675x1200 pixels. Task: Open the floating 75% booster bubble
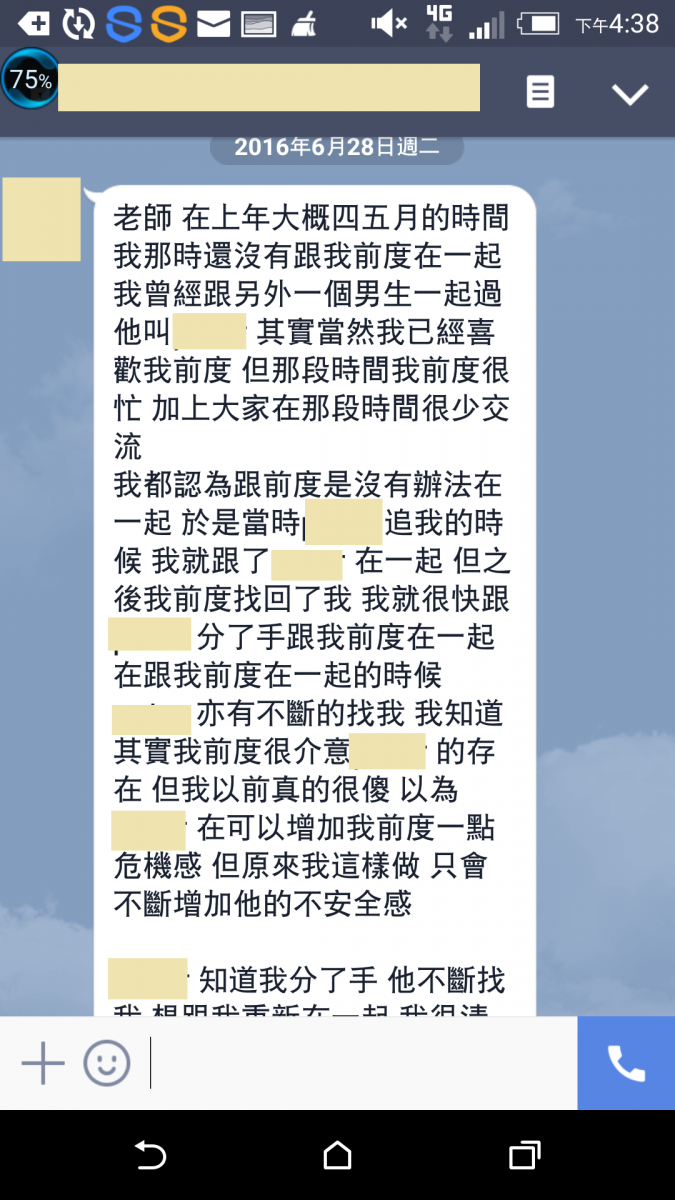coord(30,80)
